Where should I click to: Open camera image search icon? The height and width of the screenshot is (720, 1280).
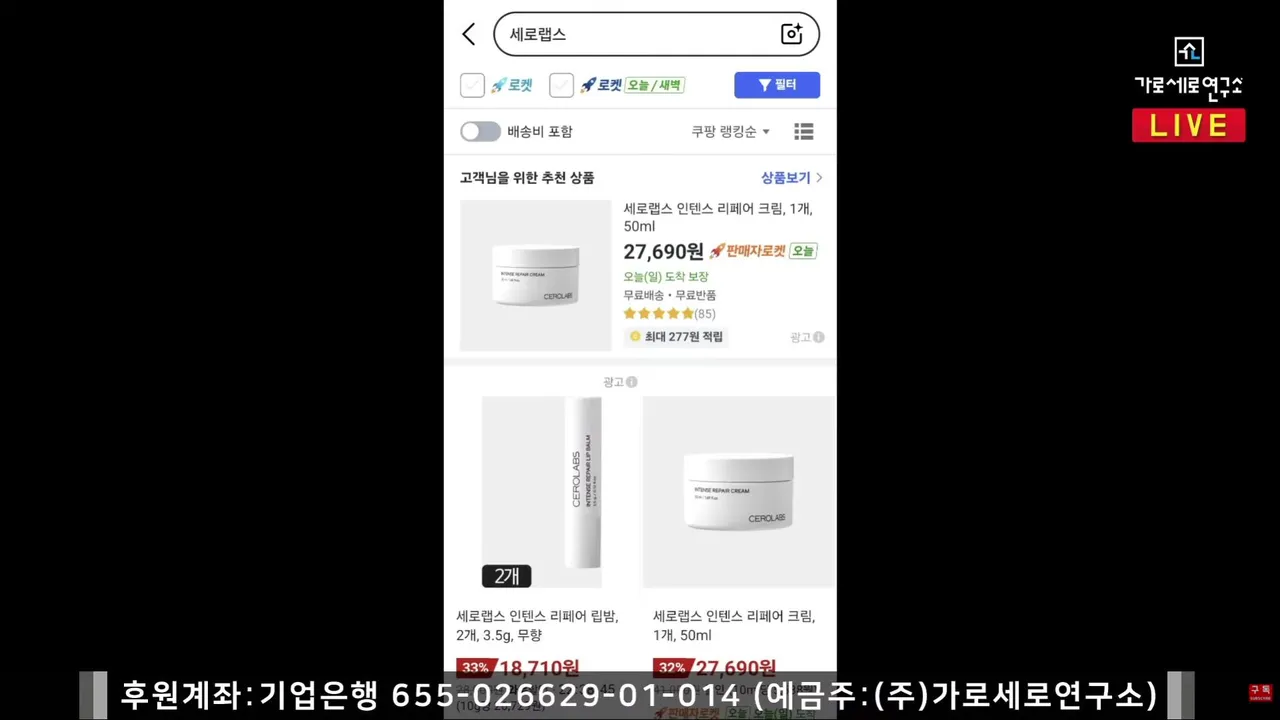(x=792, y=34)
